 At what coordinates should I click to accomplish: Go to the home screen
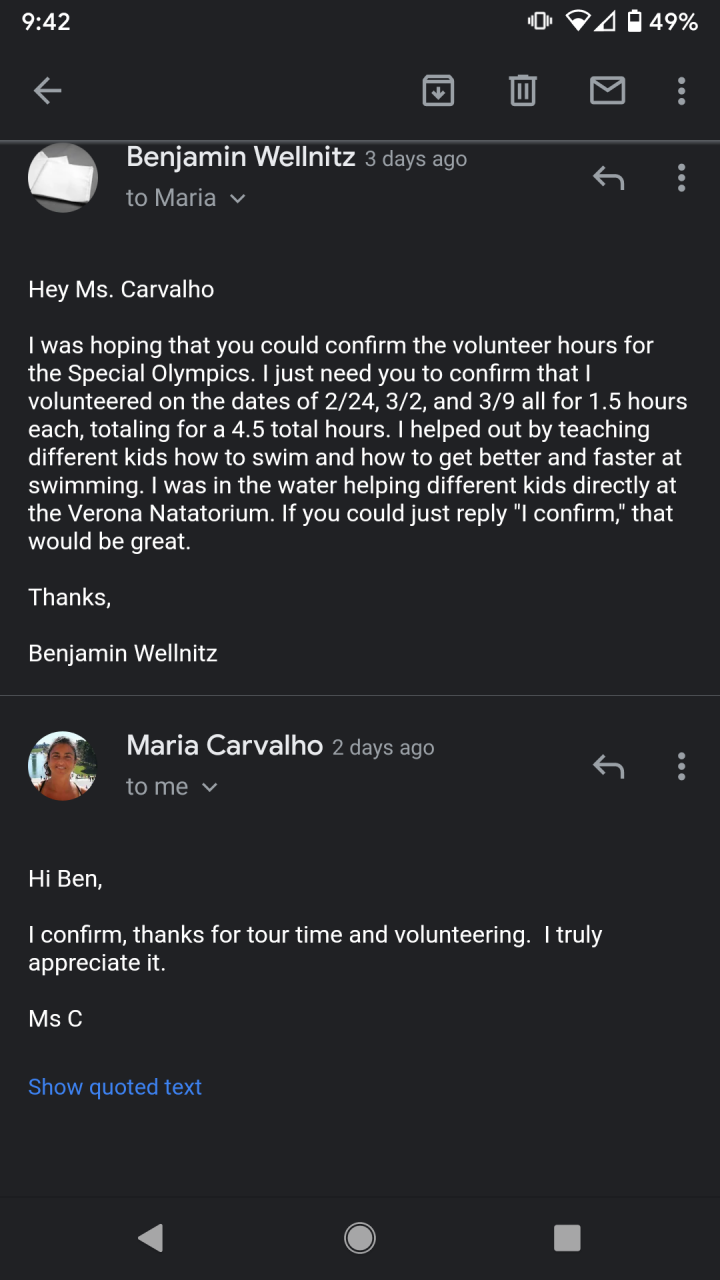coord(360,1238)
